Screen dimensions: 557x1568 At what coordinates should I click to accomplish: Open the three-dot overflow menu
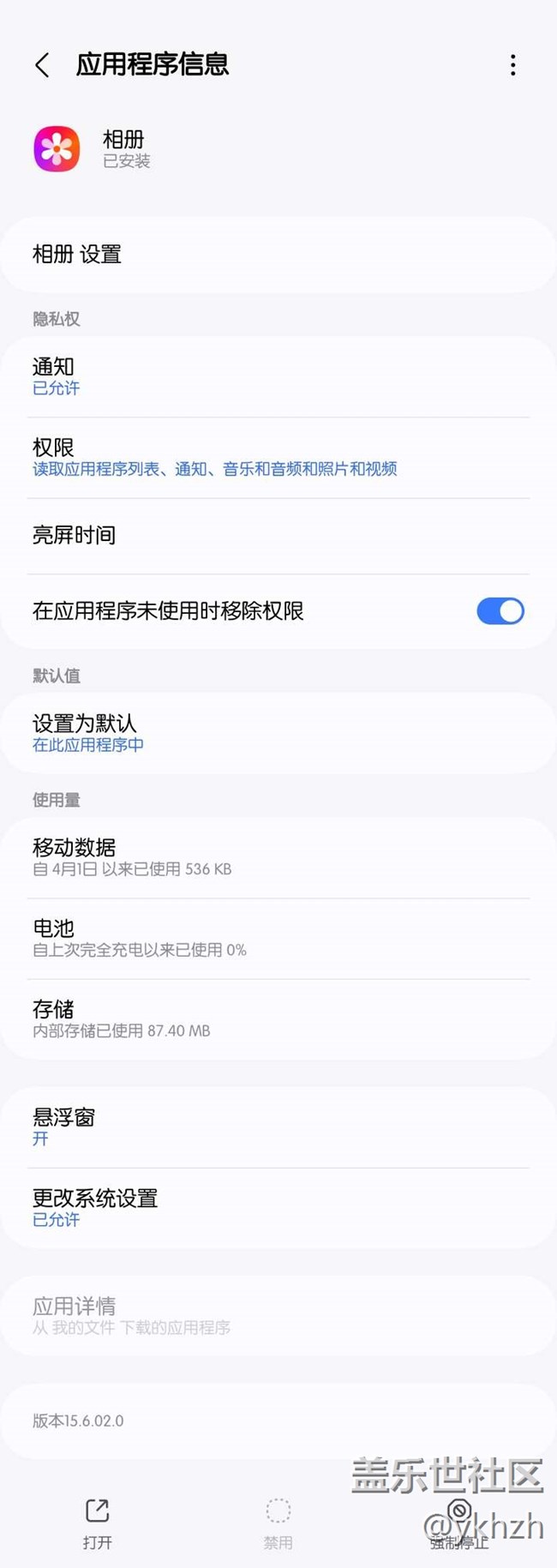(512, 65)
